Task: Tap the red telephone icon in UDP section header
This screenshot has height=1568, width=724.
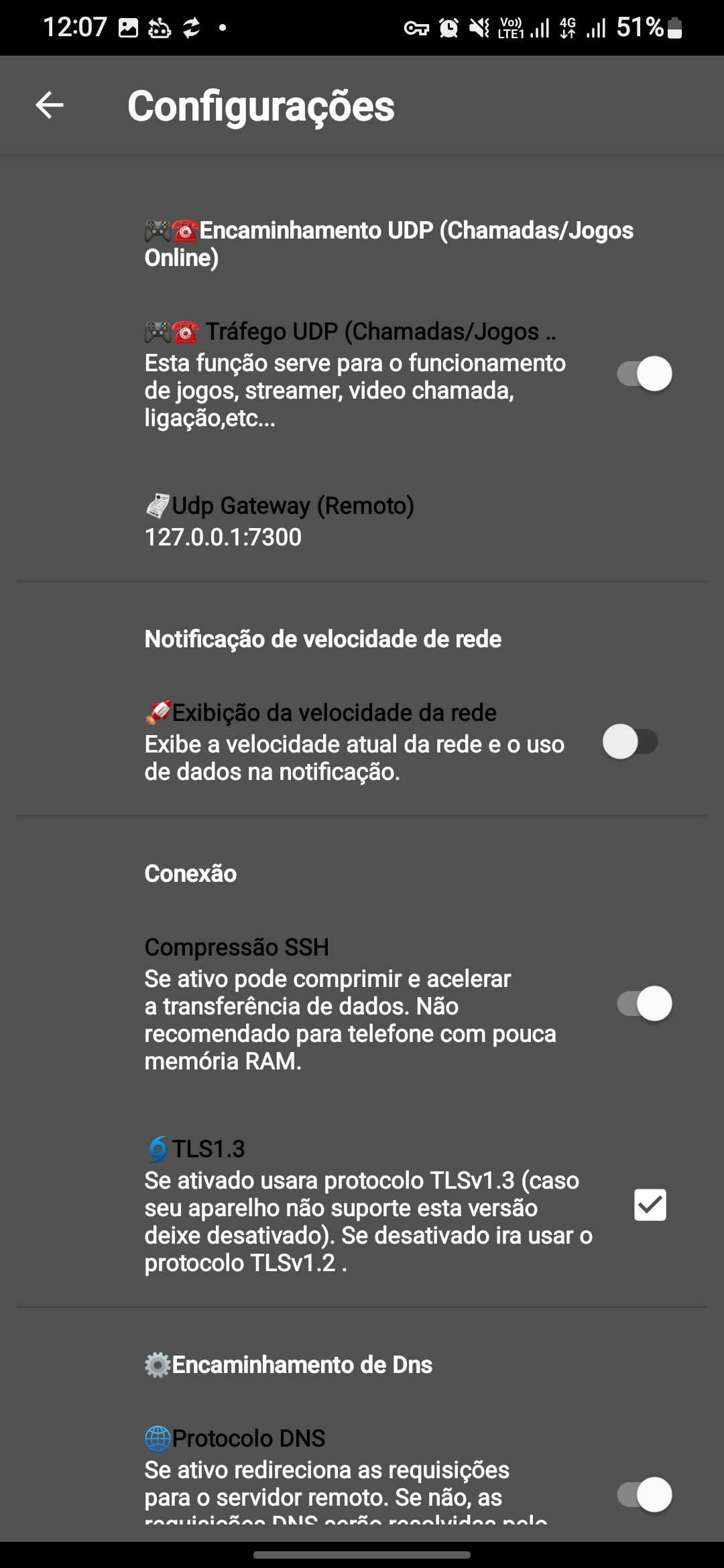Action: point(186,231)
